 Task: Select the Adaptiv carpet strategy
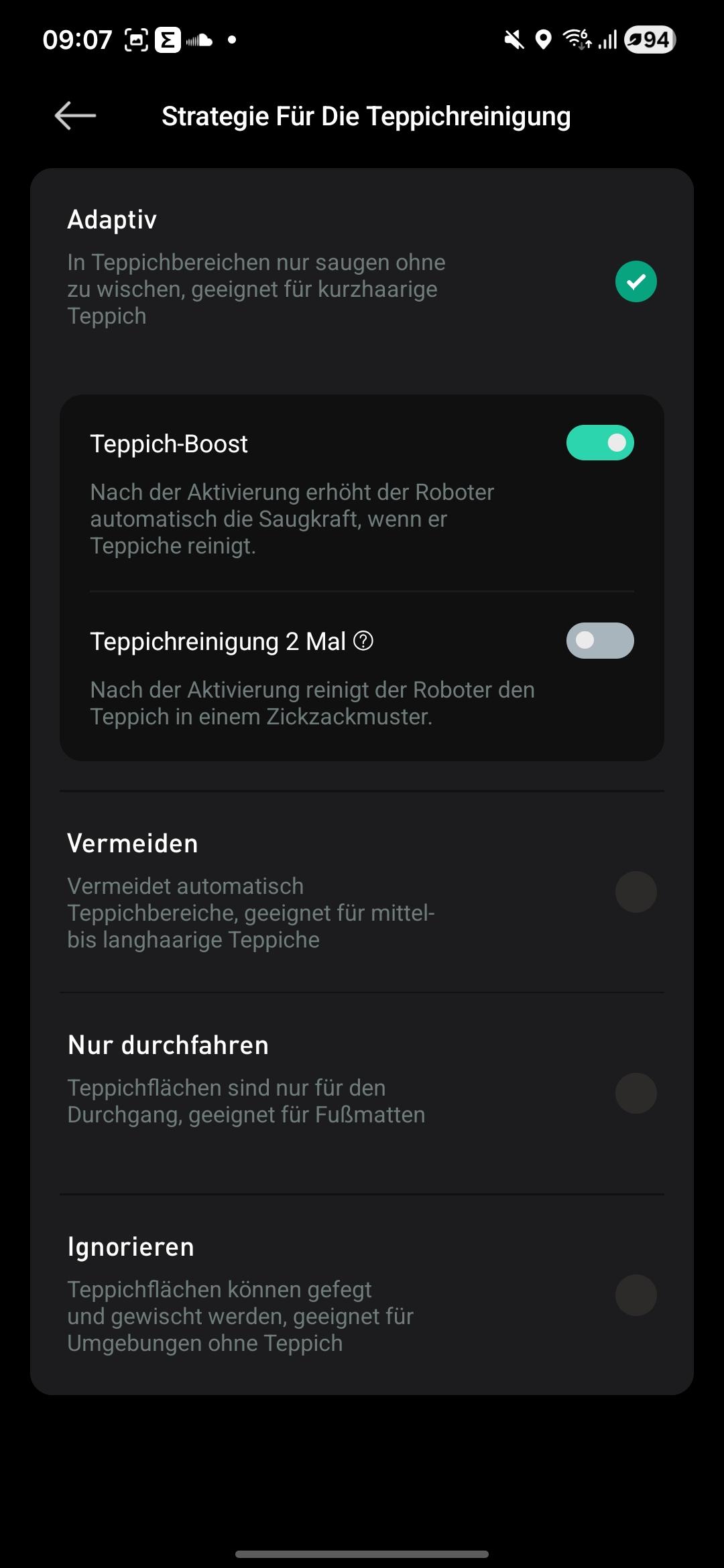point(636,281)
